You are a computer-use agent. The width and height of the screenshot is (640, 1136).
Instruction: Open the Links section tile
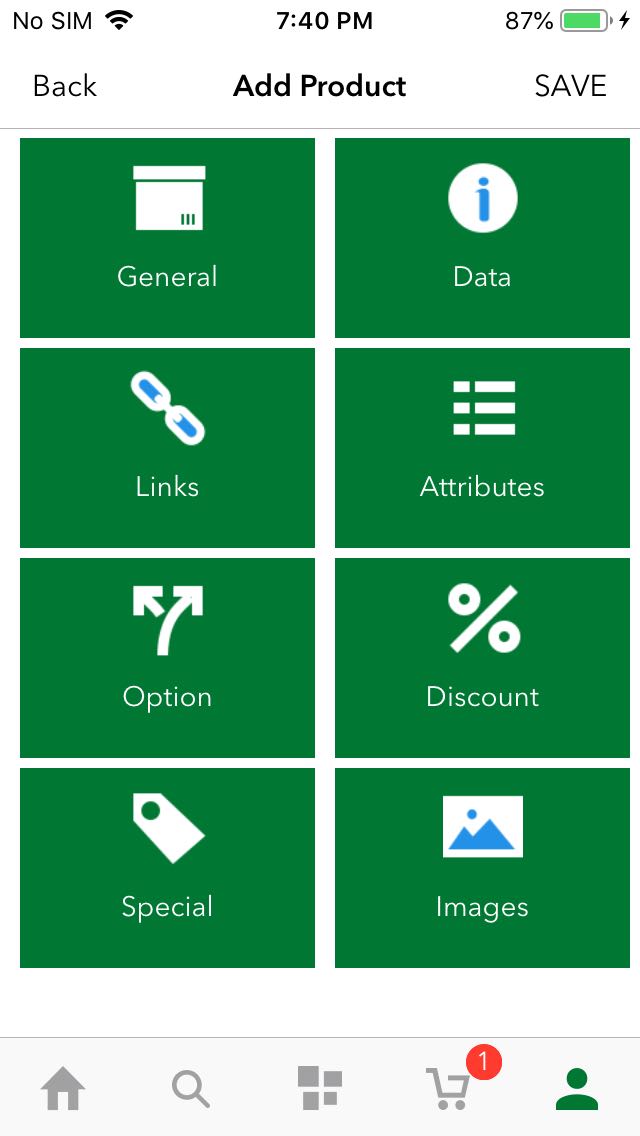(x=167, y=448)
